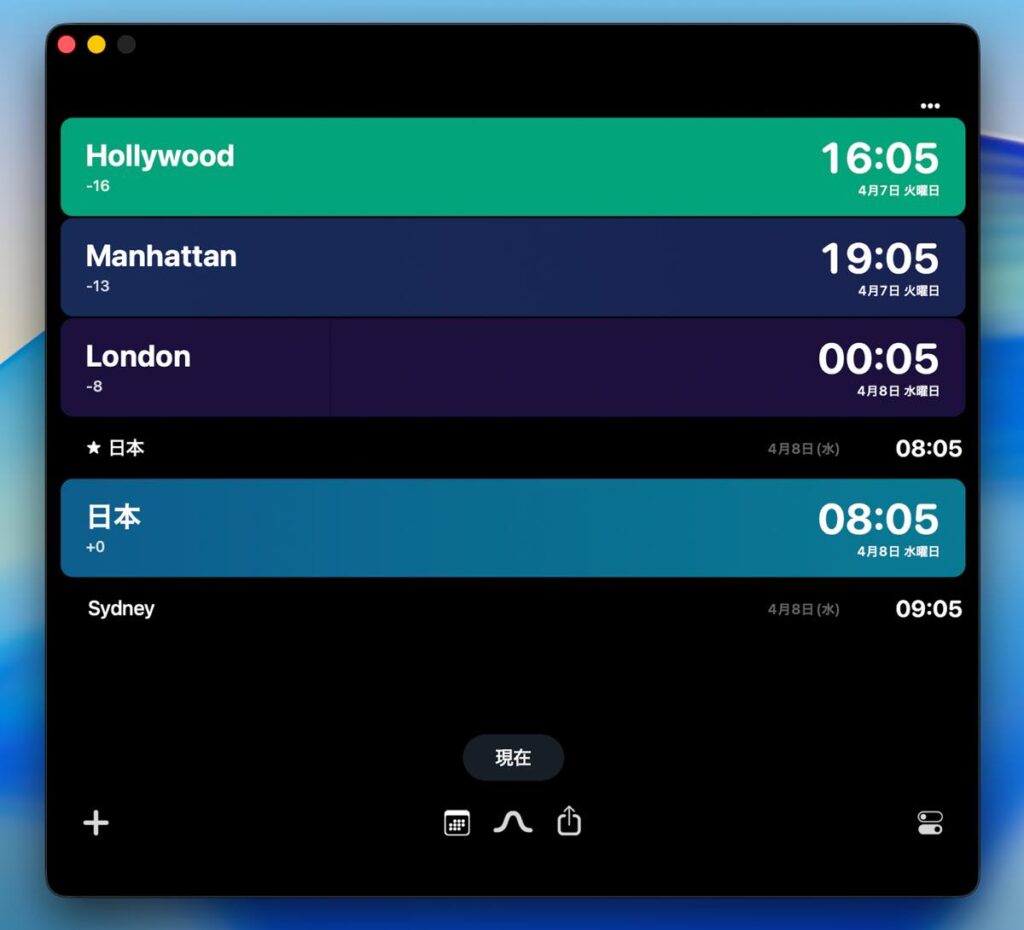Share the time zones
This screenshot has width=1024, height=930.
(x=569, y=822)
